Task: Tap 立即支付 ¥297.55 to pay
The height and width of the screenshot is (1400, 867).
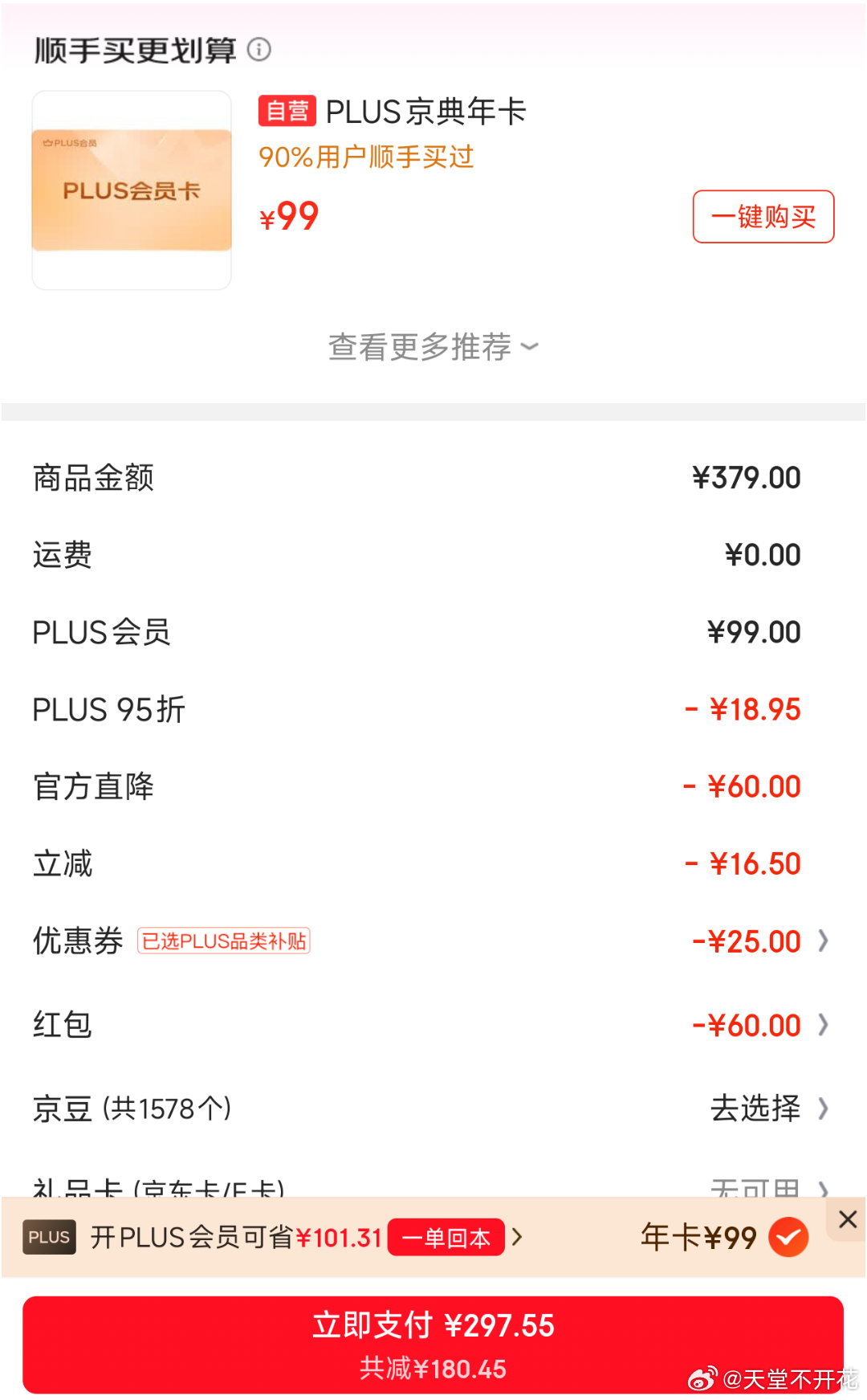Action: 433,1344
